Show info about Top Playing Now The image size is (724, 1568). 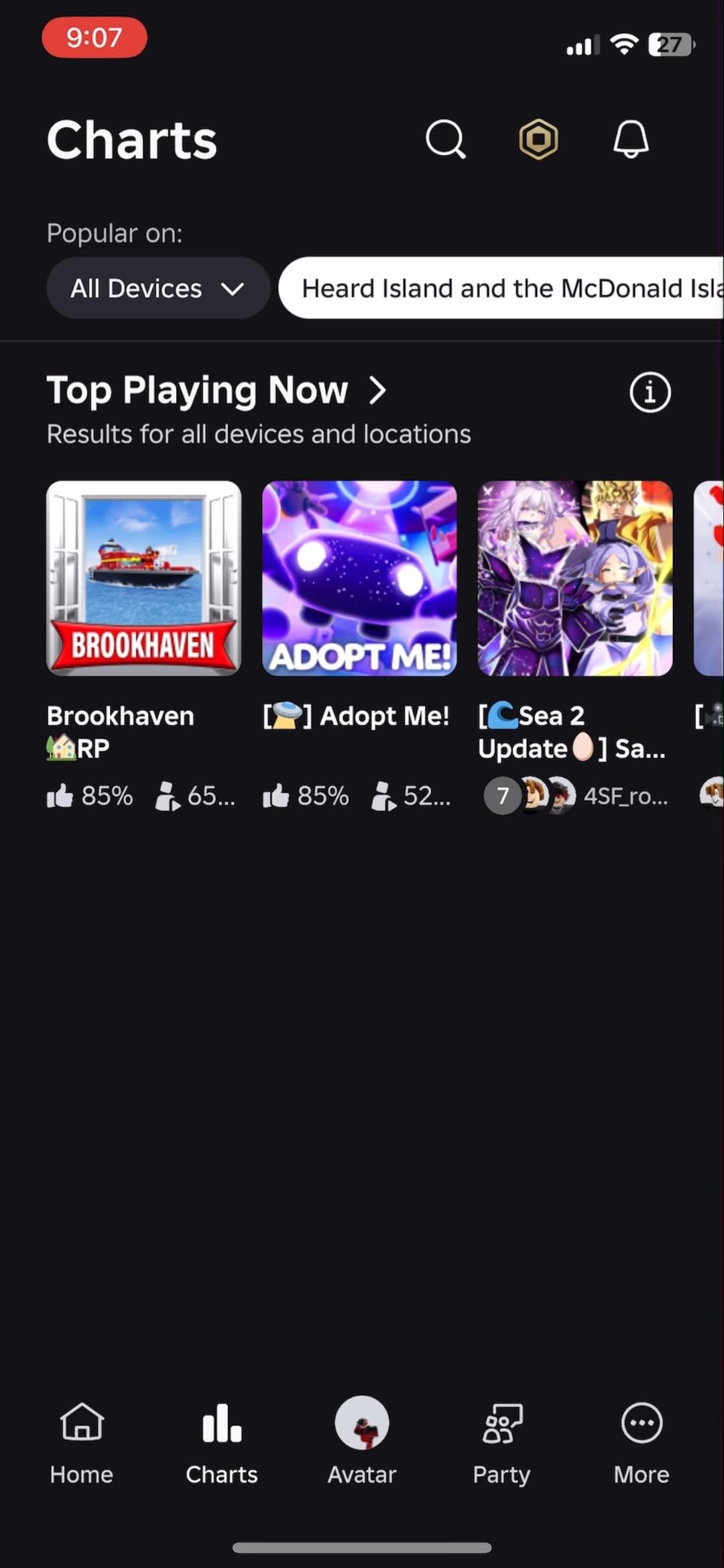[x=650, y=392]
